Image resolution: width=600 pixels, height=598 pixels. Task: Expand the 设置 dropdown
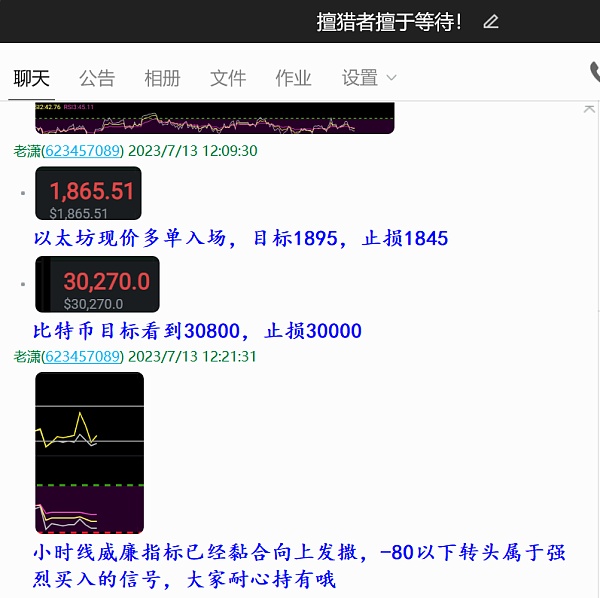click(x=369, y=78)
